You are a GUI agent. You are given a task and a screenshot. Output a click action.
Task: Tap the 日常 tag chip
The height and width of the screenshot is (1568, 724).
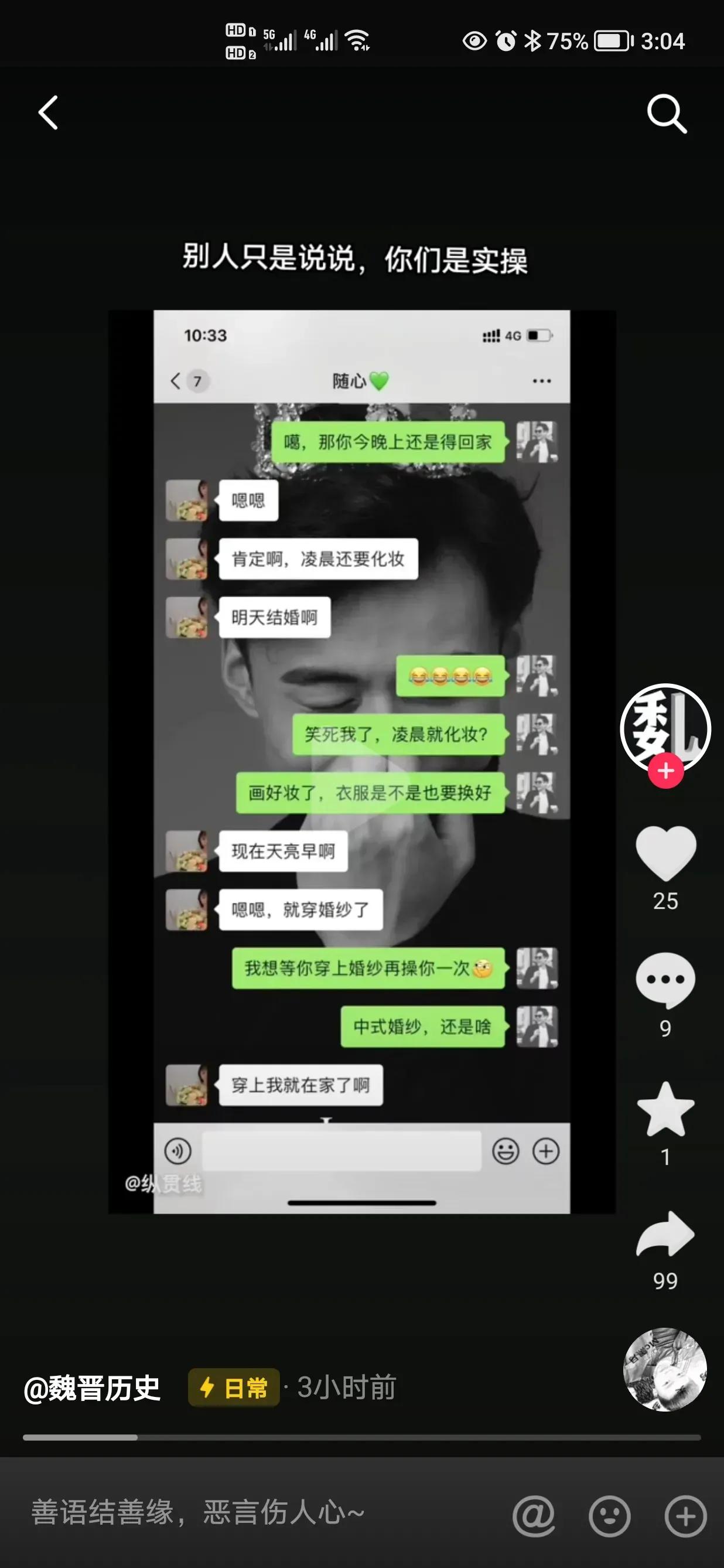click(234, 1388)
